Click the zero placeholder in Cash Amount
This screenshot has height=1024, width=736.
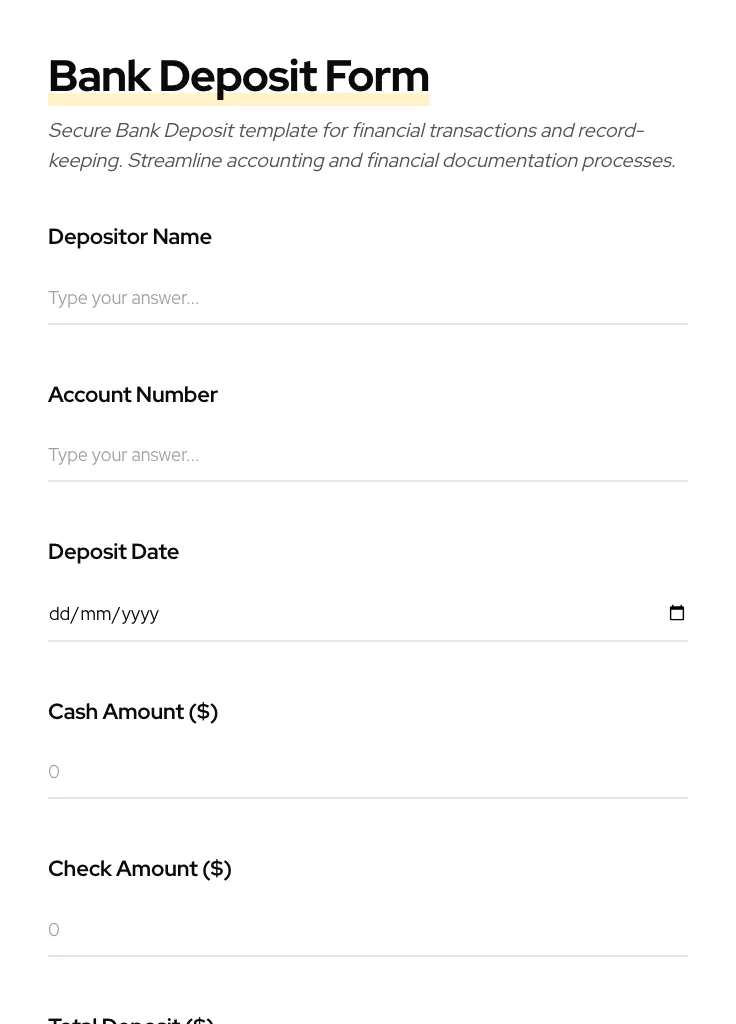click(54, 771)
